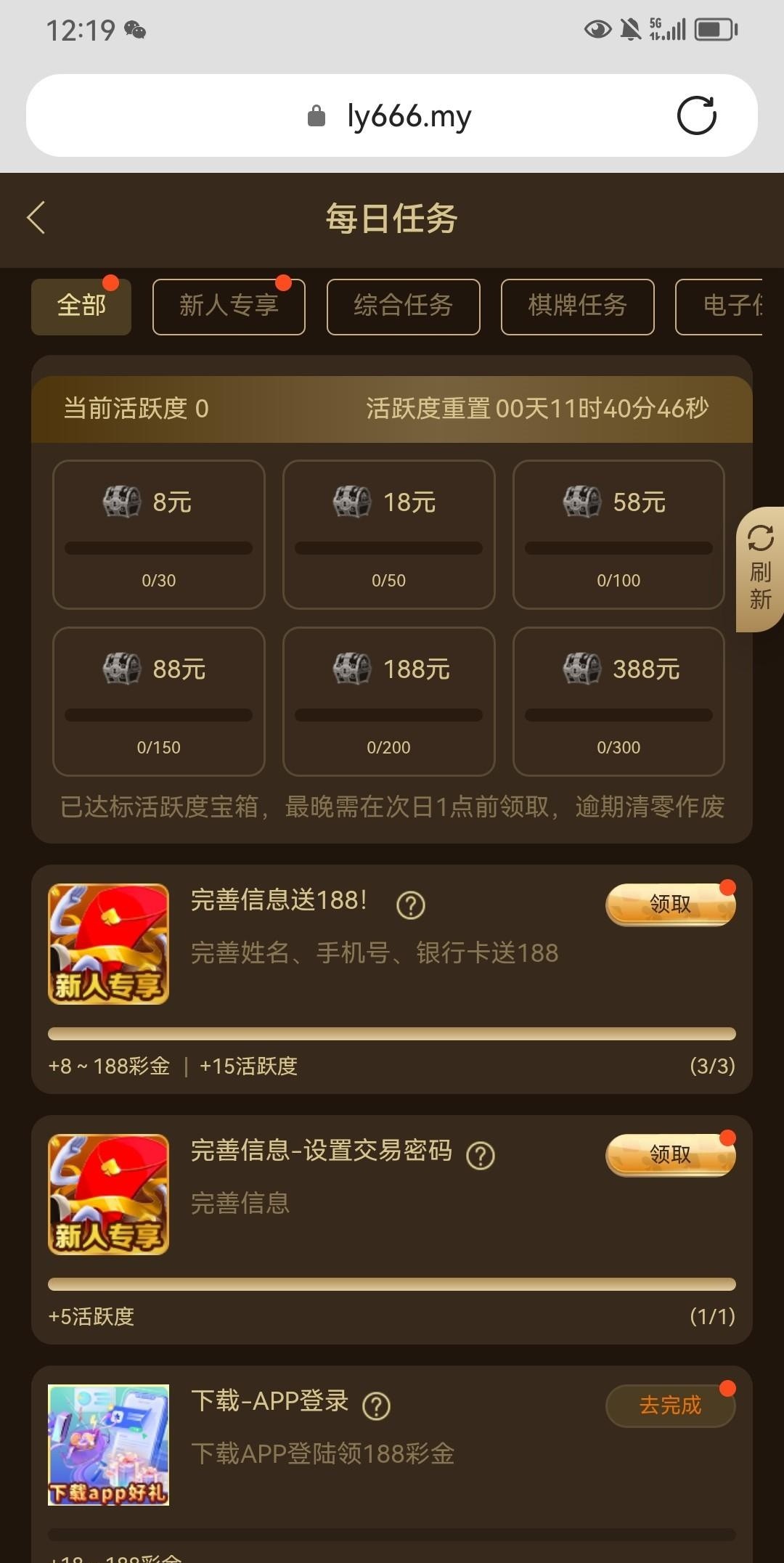Switch to the 新人专享 tab
784x1563 pixels.
click(229, 306)
